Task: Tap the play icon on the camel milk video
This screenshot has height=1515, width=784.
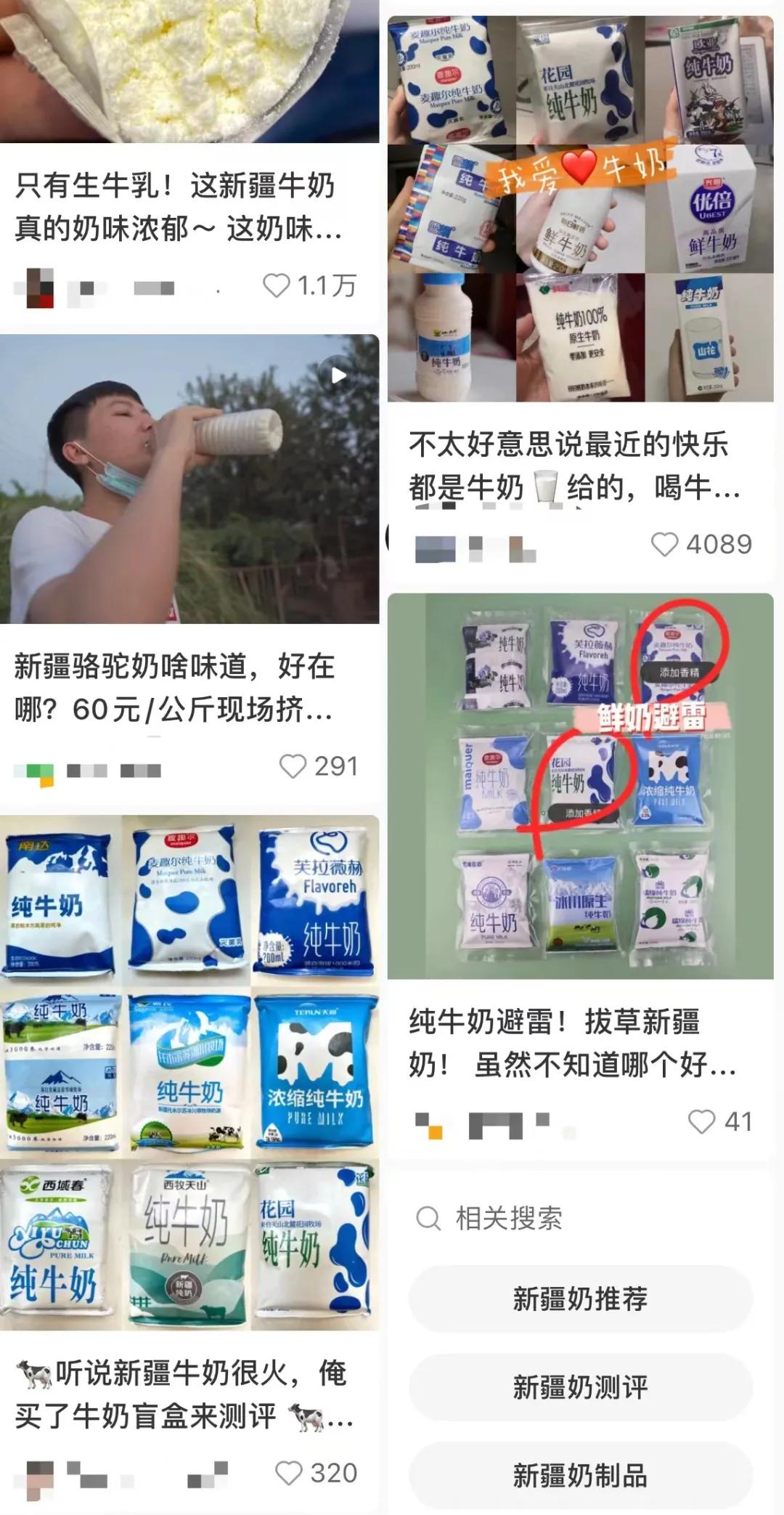Action: tap(338, 375)
